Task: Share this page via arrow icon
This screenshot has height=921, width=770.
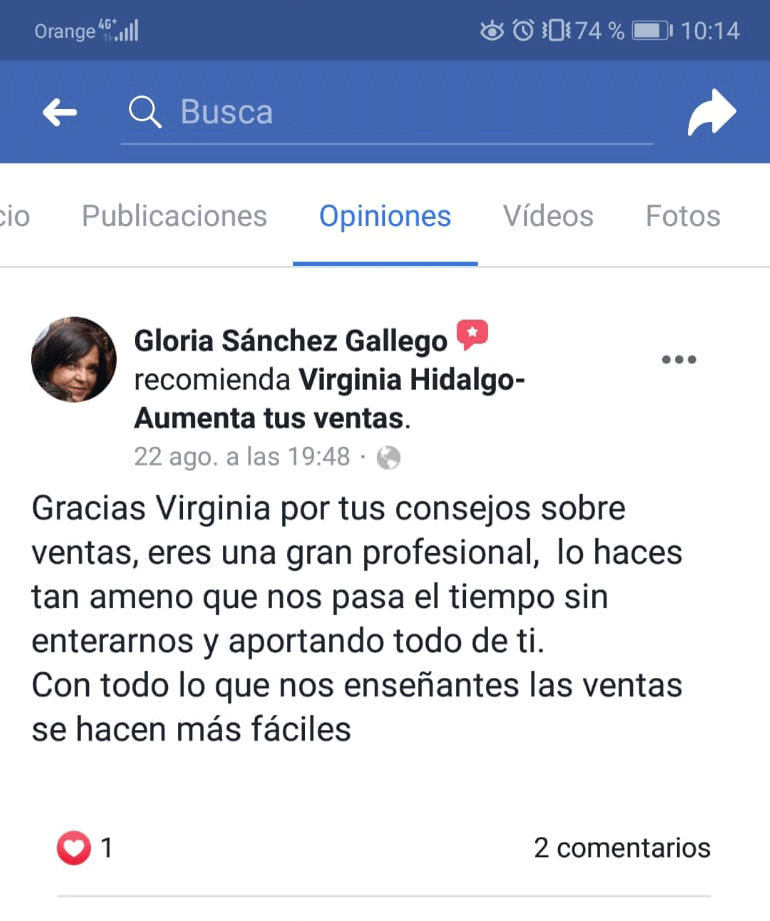Action: coord(711,113)
